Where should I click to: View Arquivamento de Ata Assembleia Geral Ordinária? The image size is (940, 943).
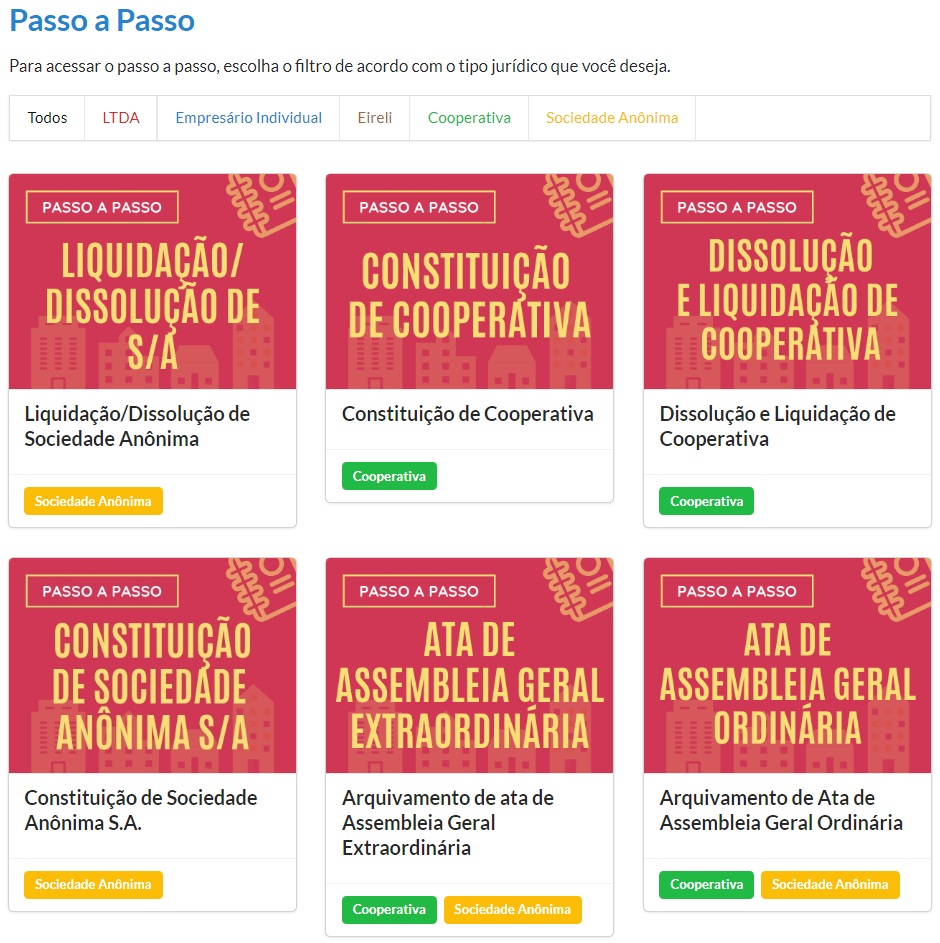781,810
